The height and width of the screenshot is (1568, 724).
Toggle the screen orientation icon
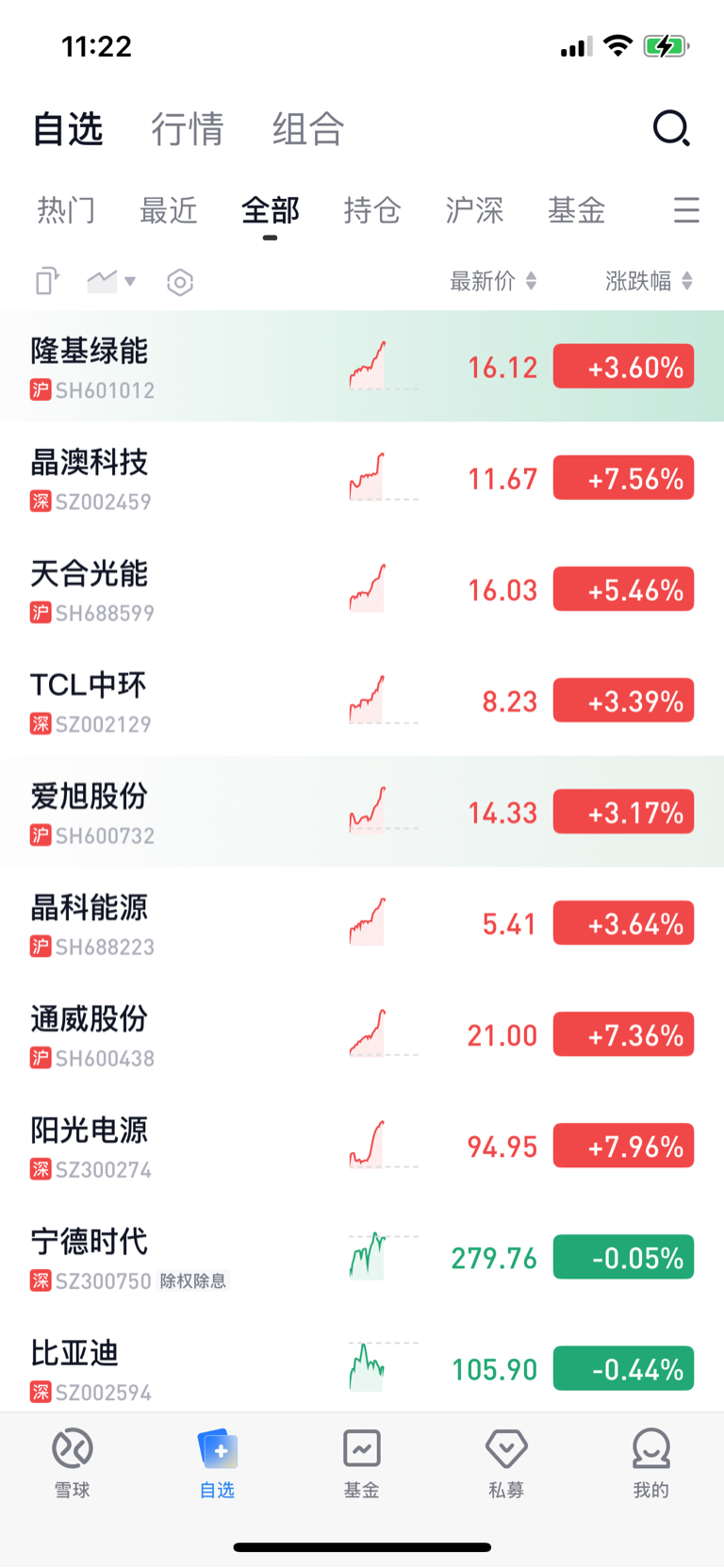tap(46, 281)
